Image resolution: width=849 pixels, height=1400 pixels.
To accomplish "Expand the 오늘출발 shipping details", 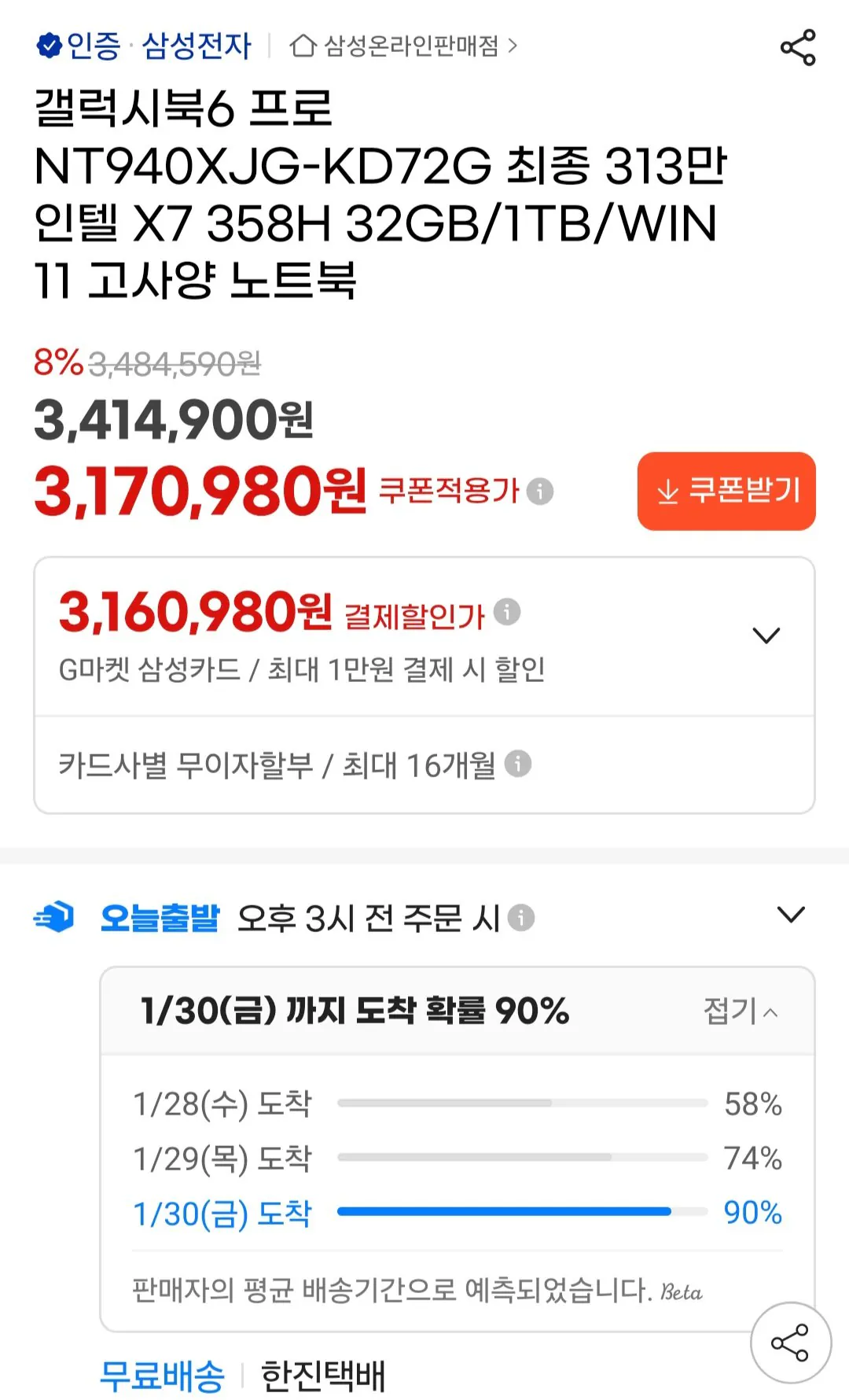I will pyautogui.click(x=790, y=915).
